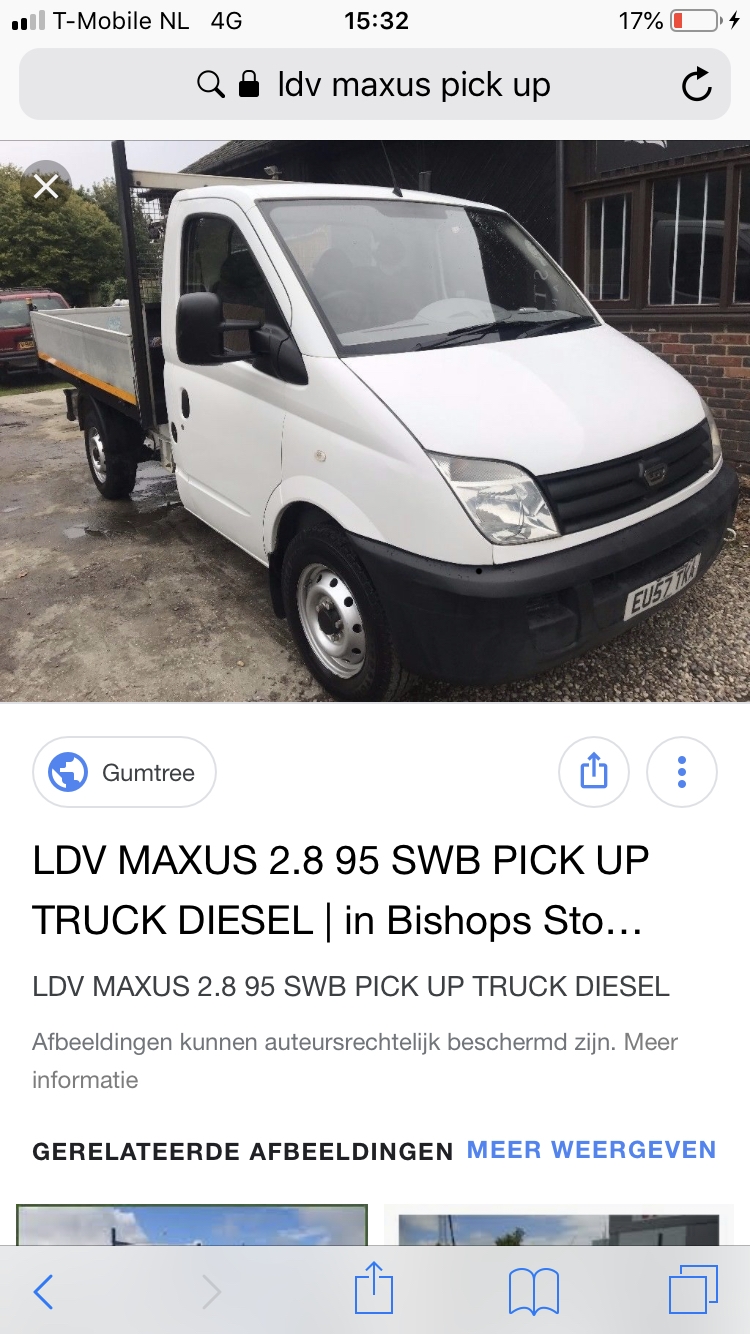The image size is (750, 1334).
Task: Open the LDV MAXUS 2.8 95 SWB listing title
Action: tap(340, 890)
